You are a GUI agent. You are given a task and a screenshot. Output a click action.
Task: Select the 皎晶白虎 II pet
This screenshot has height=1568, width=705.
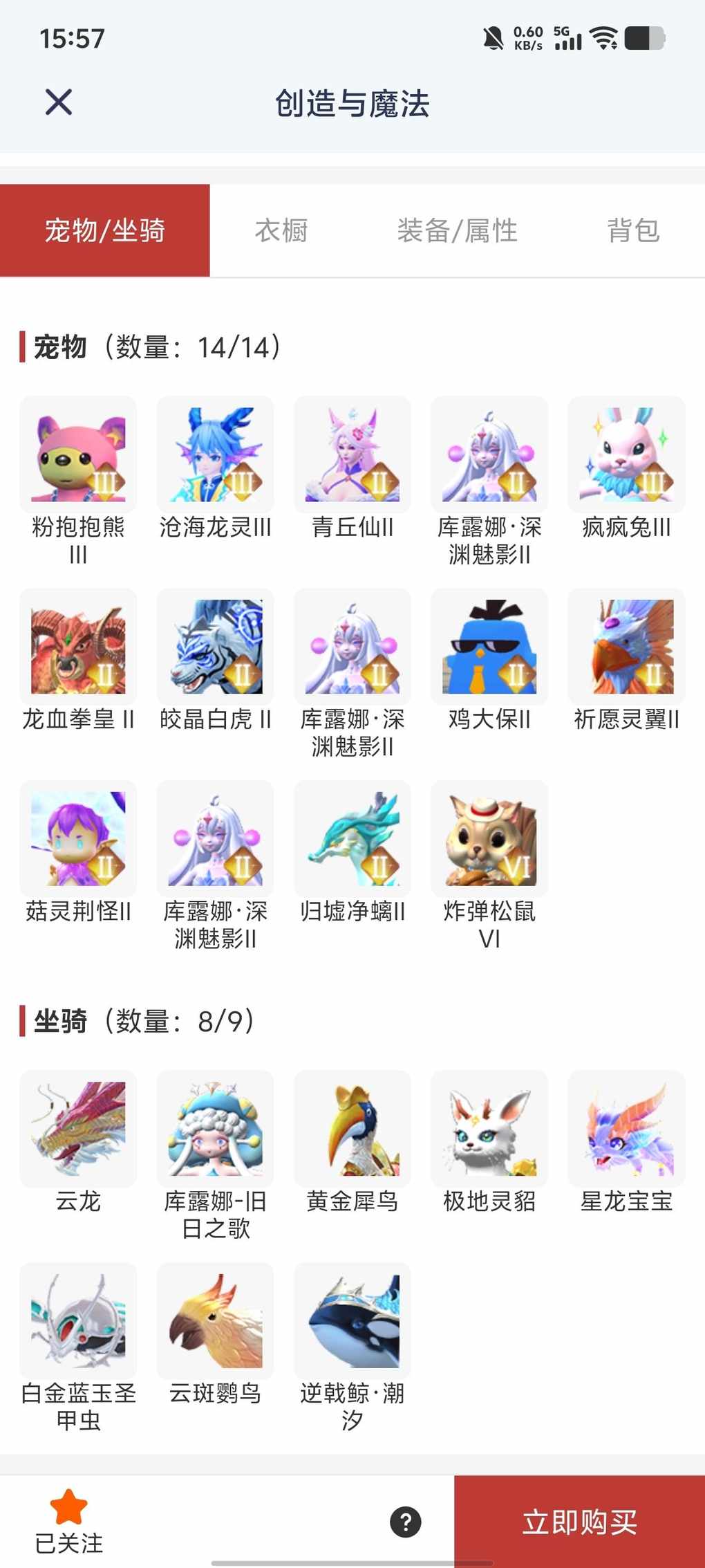click(x=215, y=647)
